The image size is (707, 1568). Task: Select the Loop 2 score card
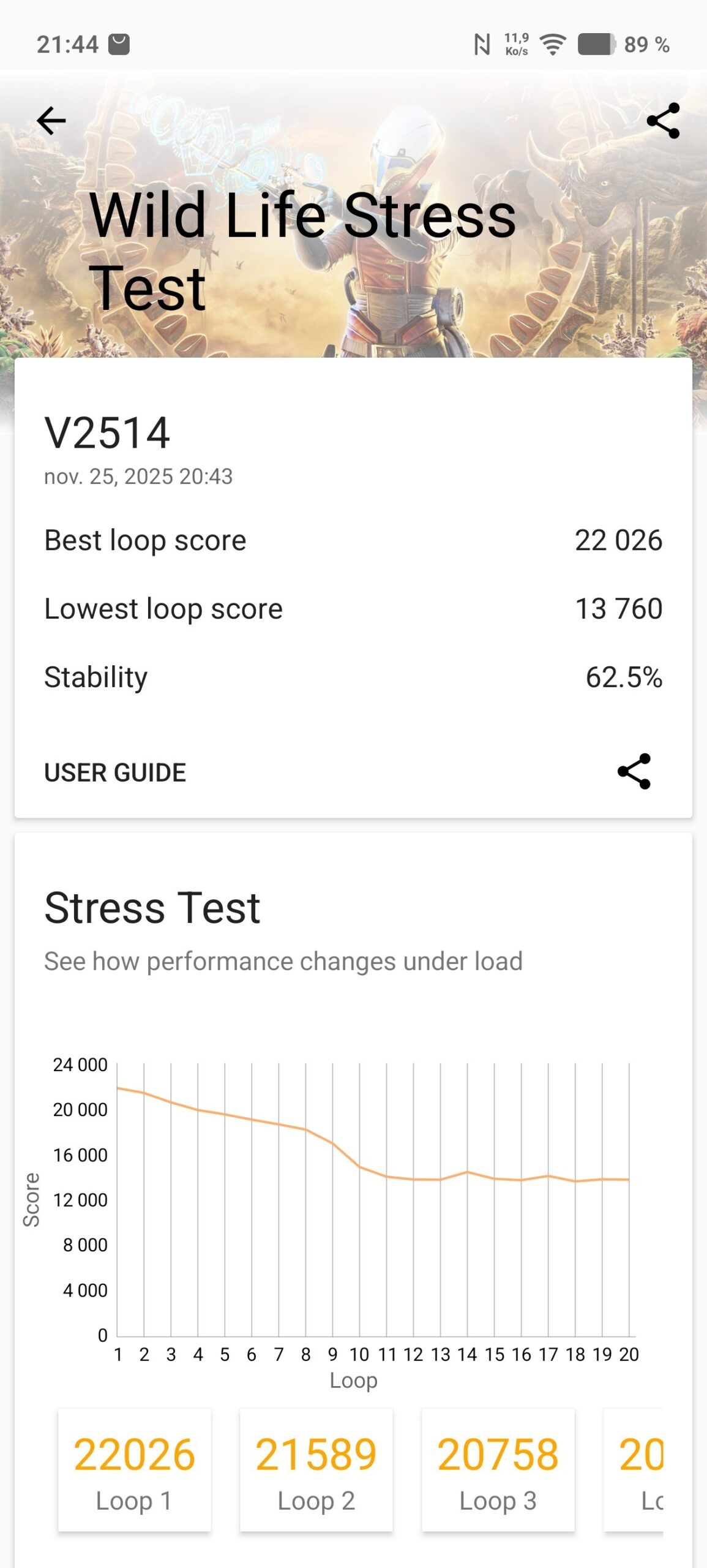click(316, 1469)
